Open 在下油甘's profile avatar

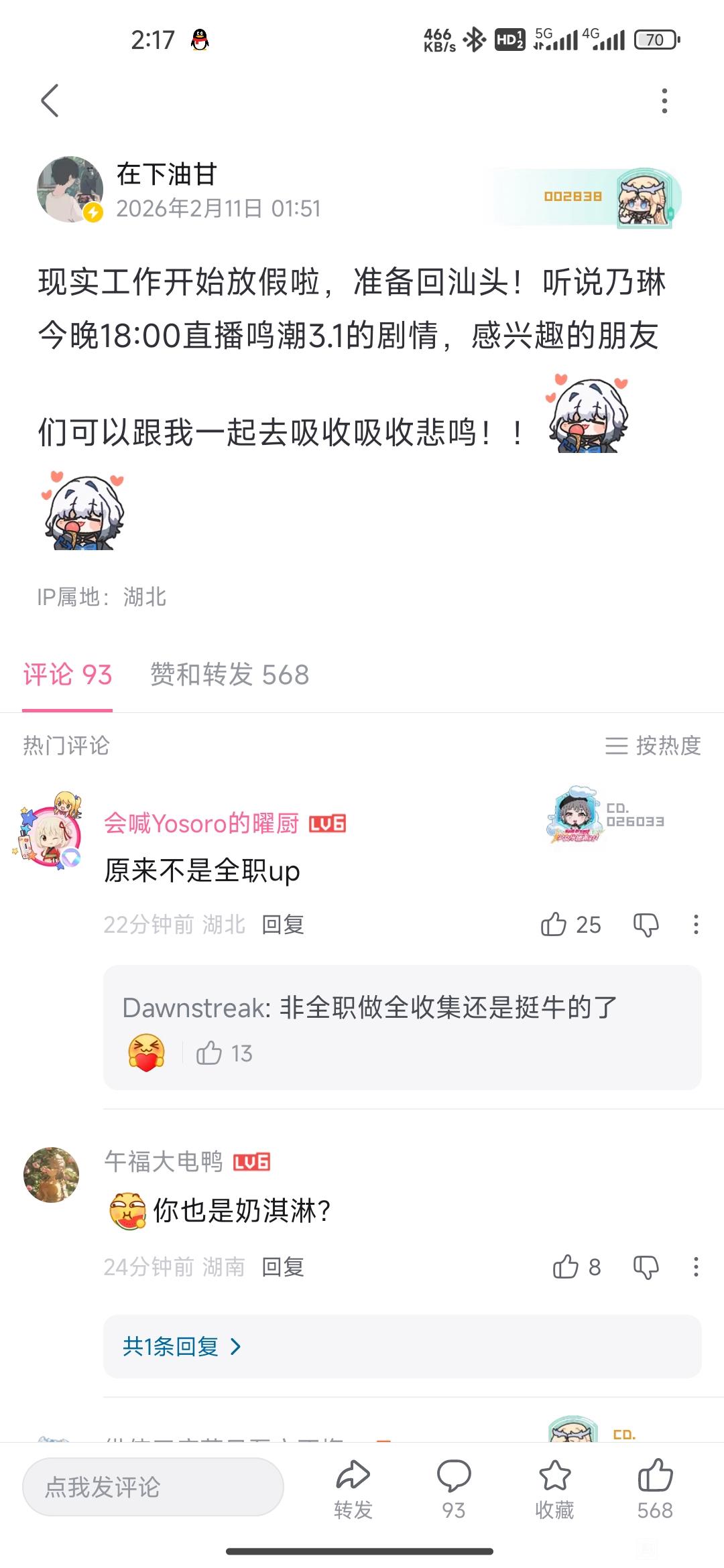(70, 190)
